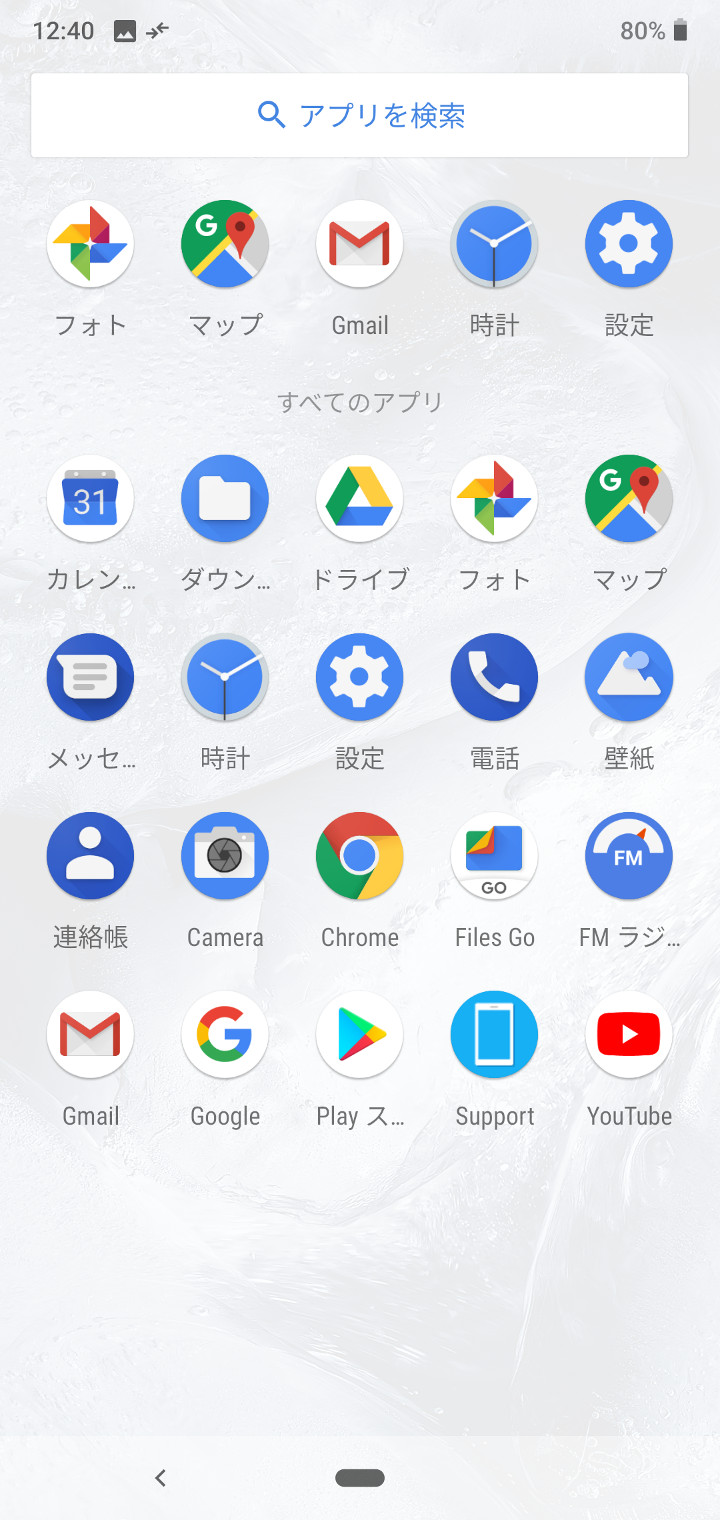Launch the YouTube app
This screenshot has height=1520, width=720.
pos(629,1035)
